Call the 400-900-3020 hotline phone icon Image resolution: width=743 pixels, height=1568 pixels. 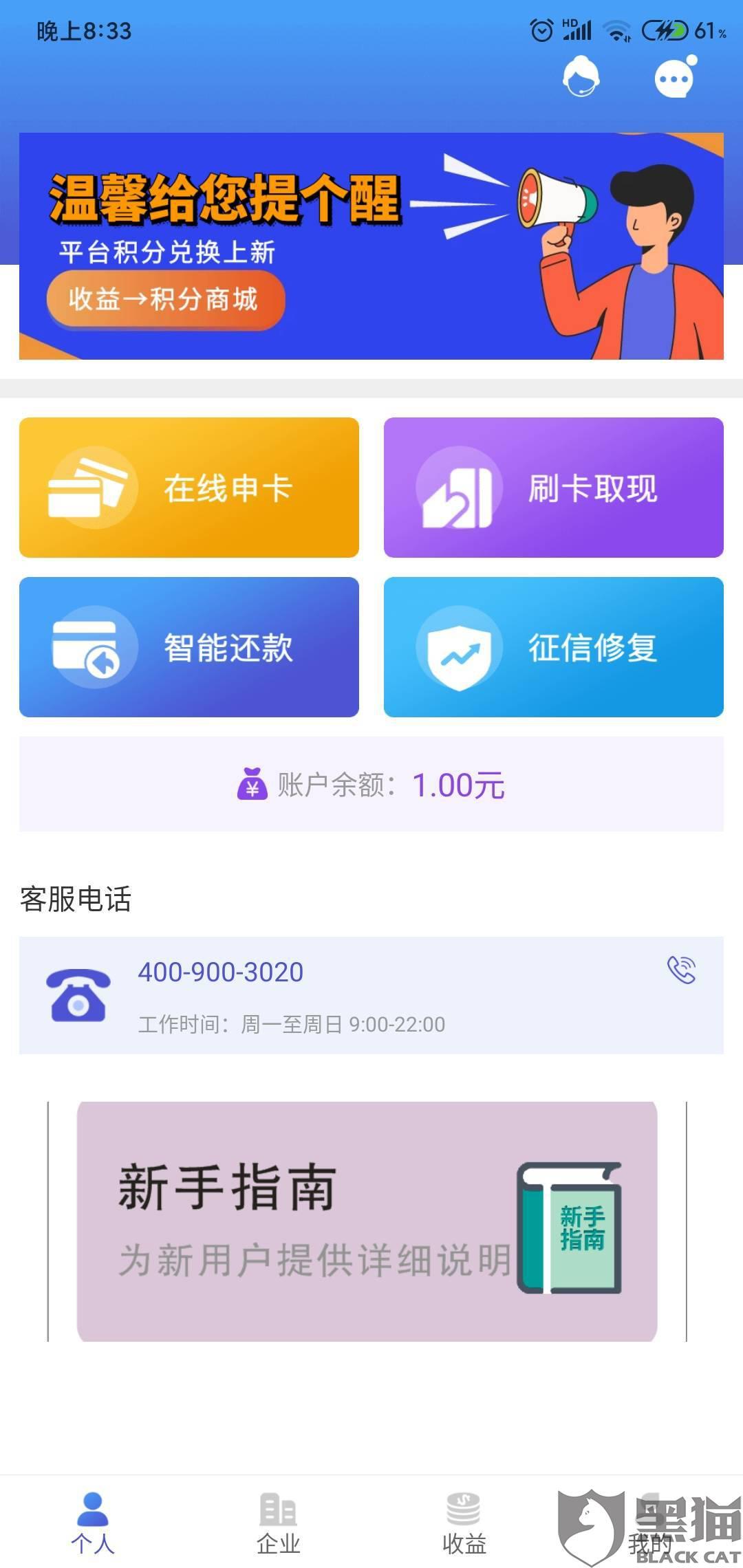coord(682,970)
